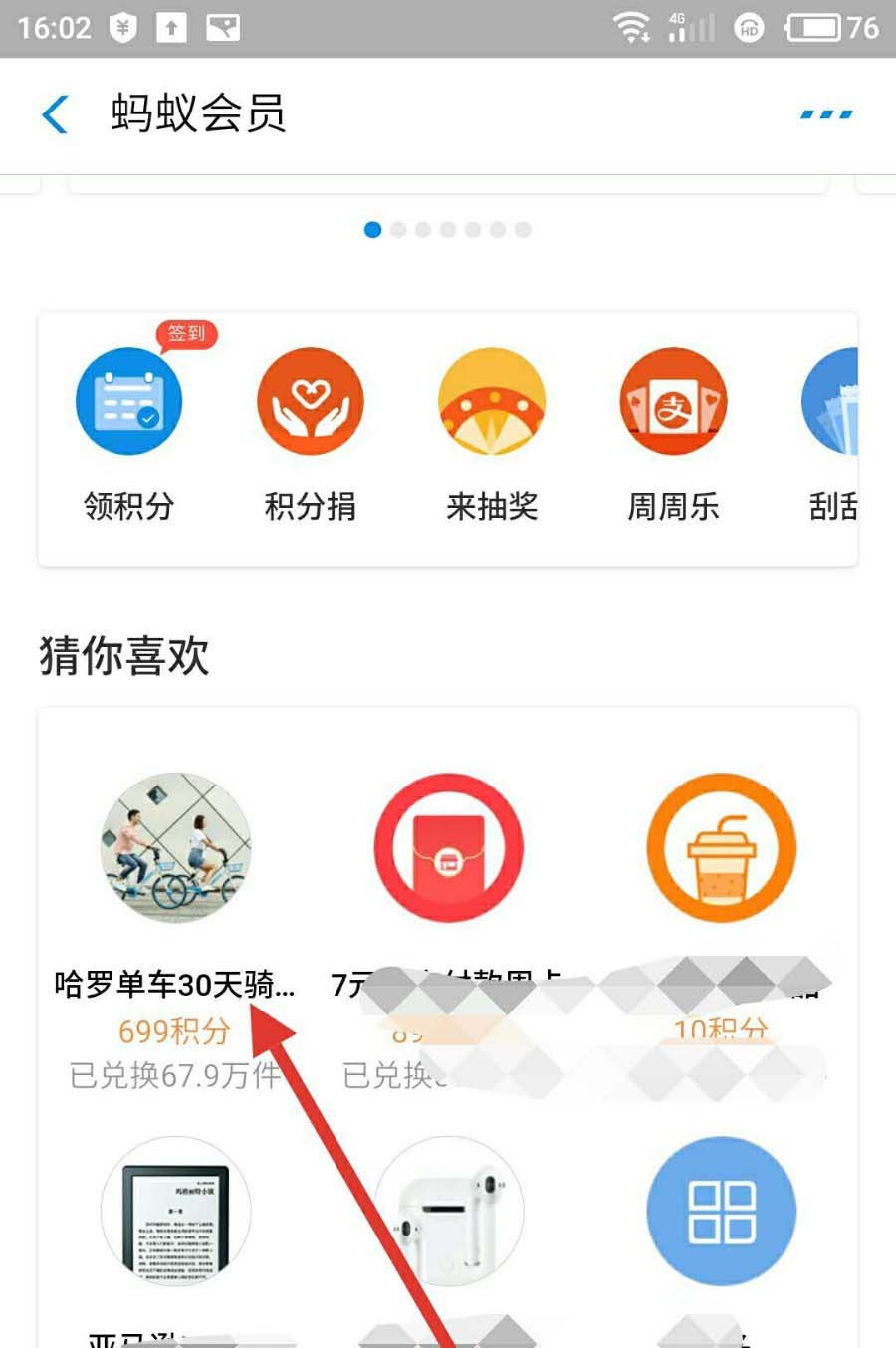Open the drink cup 10积分 item
Image resolution: width=896 pixels, height=1348 pixels.
click(721, 848)
